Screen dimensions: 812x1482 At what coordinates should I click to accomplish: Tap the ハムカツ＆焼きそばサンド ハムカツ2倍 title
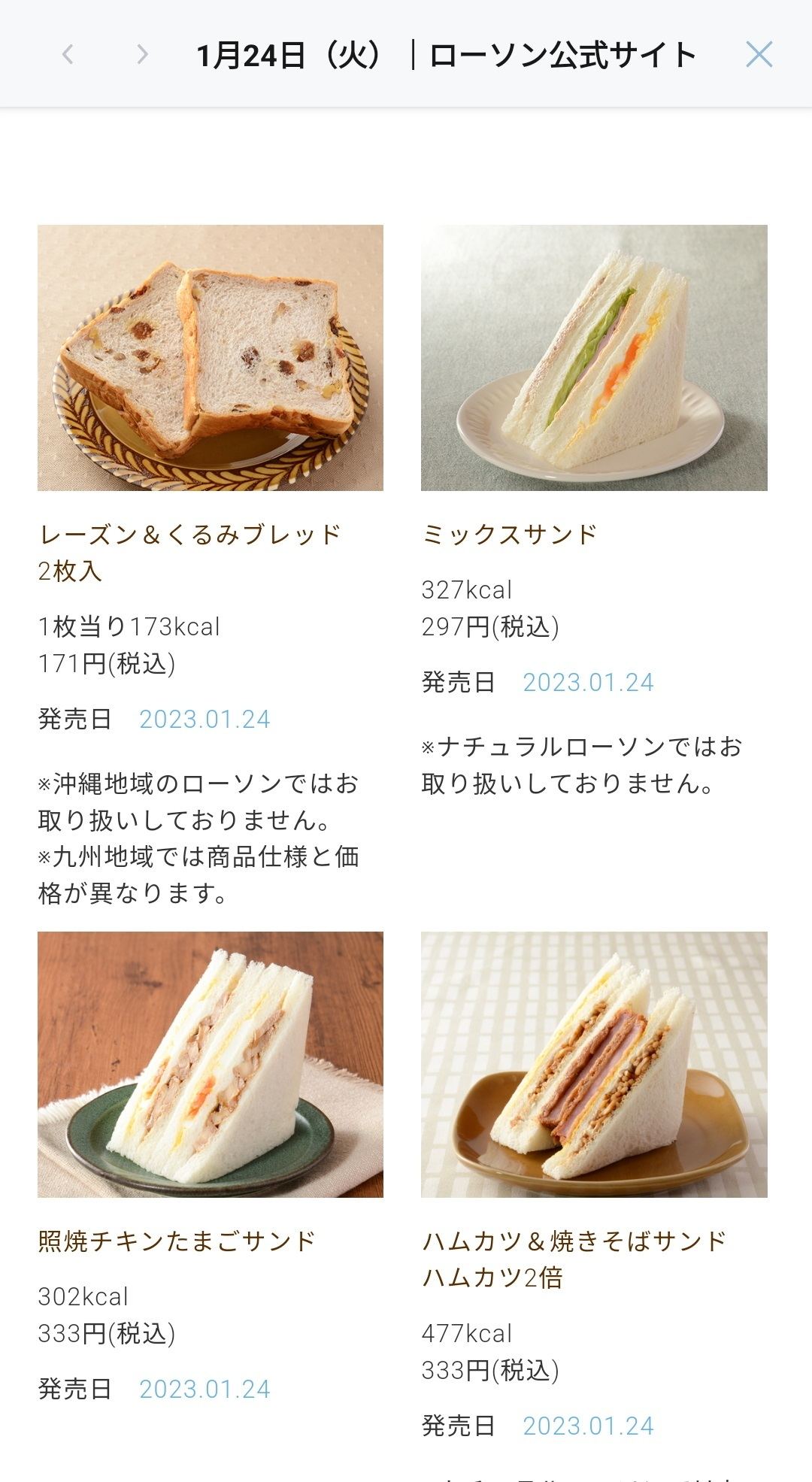pos(574,1259)
